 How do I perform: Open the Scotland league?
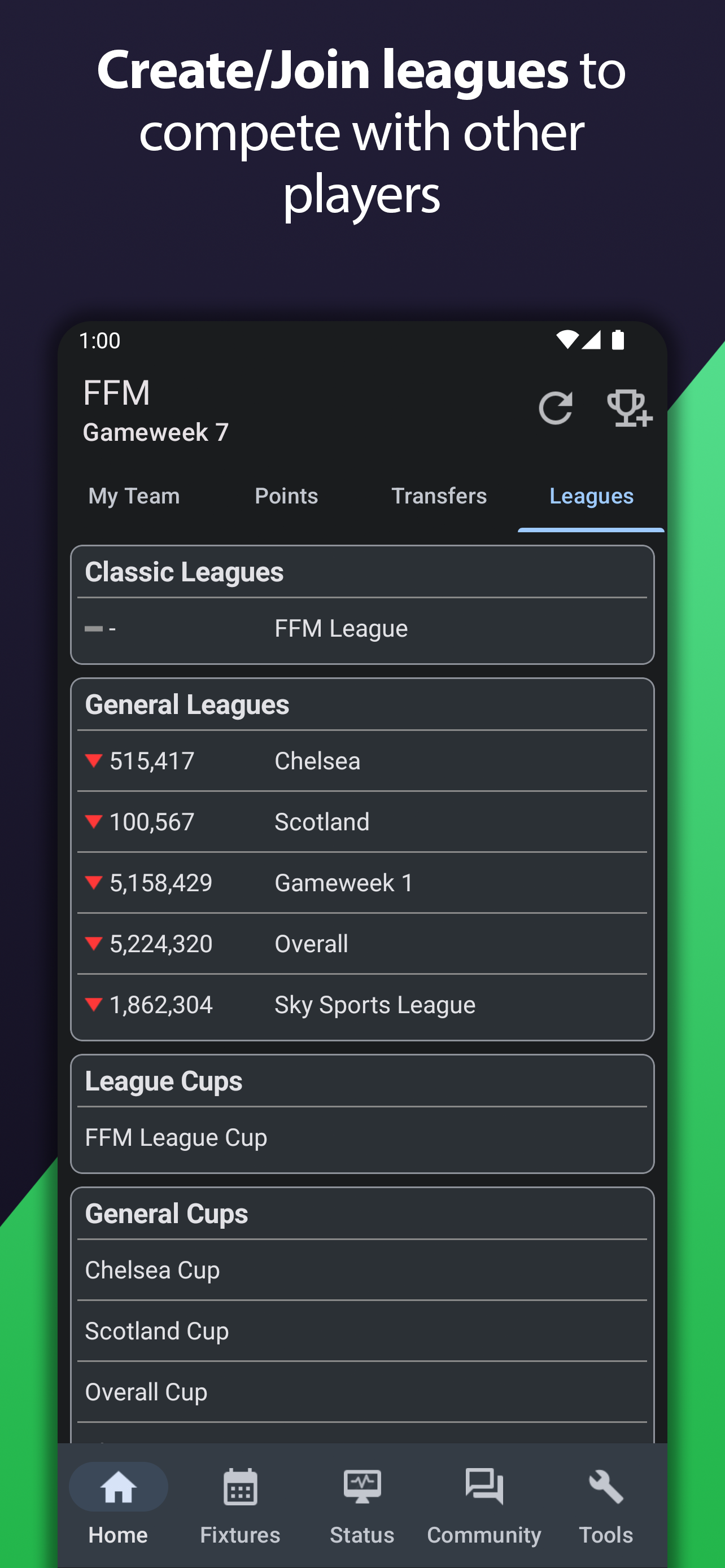click(x=362, y=821)
